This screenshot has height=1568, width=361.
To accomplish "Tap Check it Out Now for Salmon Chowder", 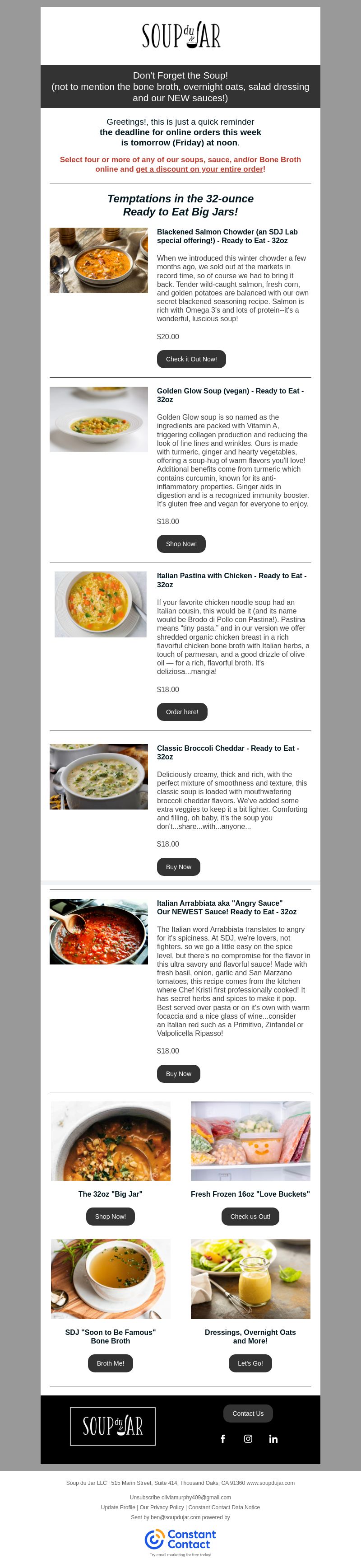I will click(x=191, y=359).
